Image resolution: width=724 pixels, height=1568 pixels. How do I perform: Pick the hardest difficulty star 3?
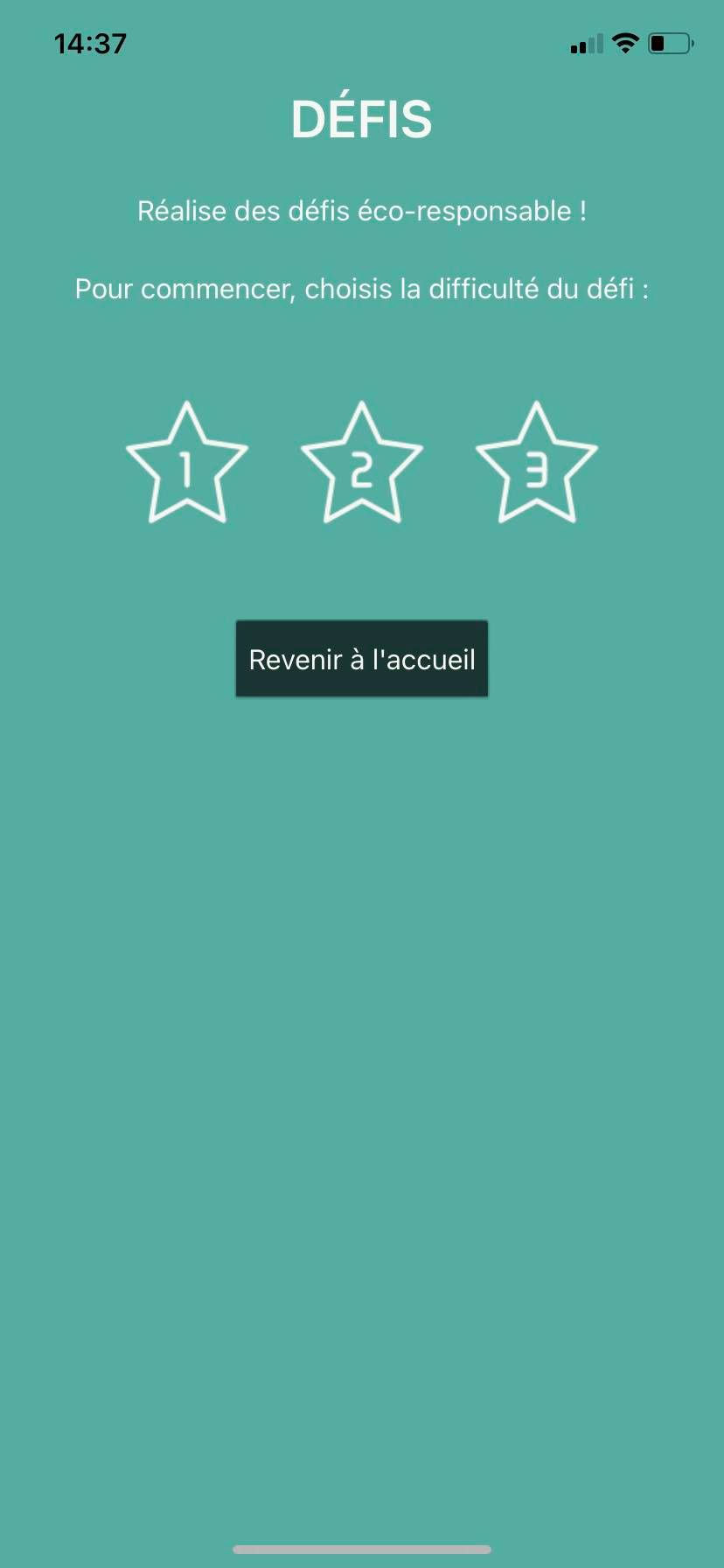click(536, 465)
